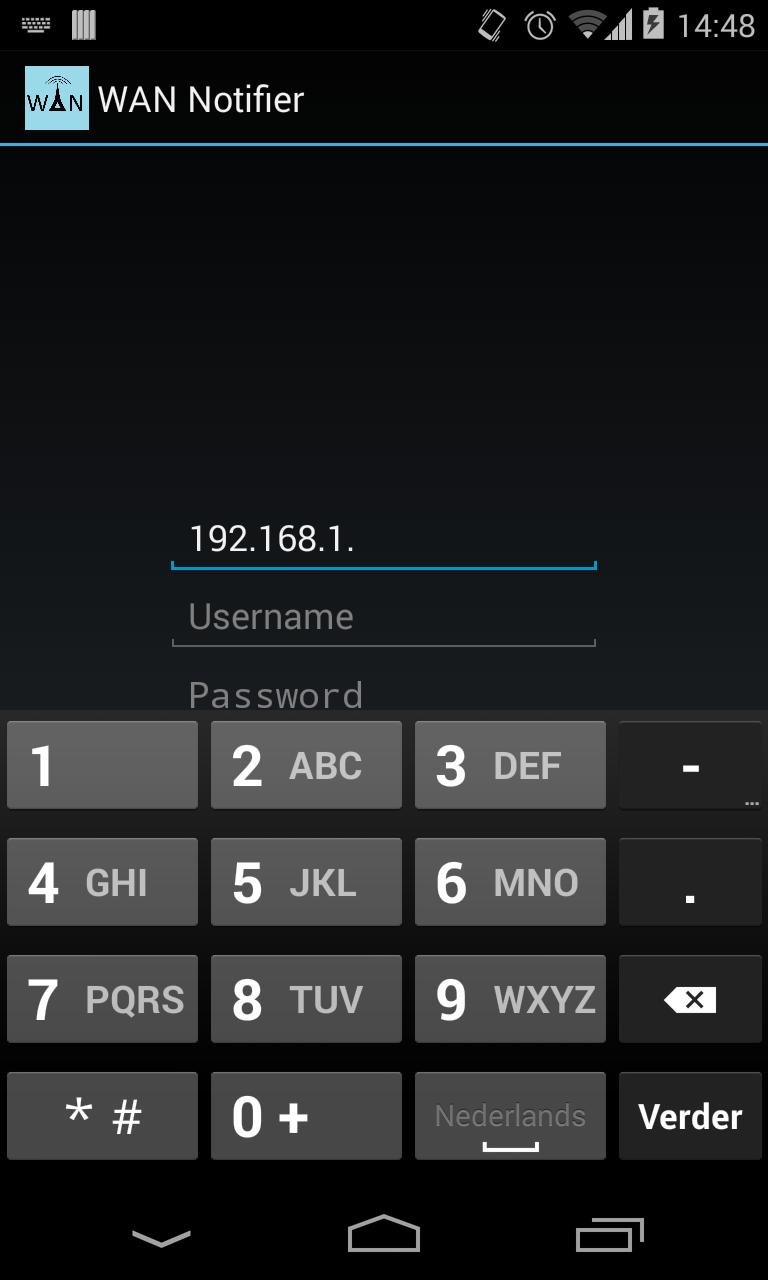Enter digit 2 ABC key
The height and width of the screenshot is (1280, 768).
pos(306,766)
